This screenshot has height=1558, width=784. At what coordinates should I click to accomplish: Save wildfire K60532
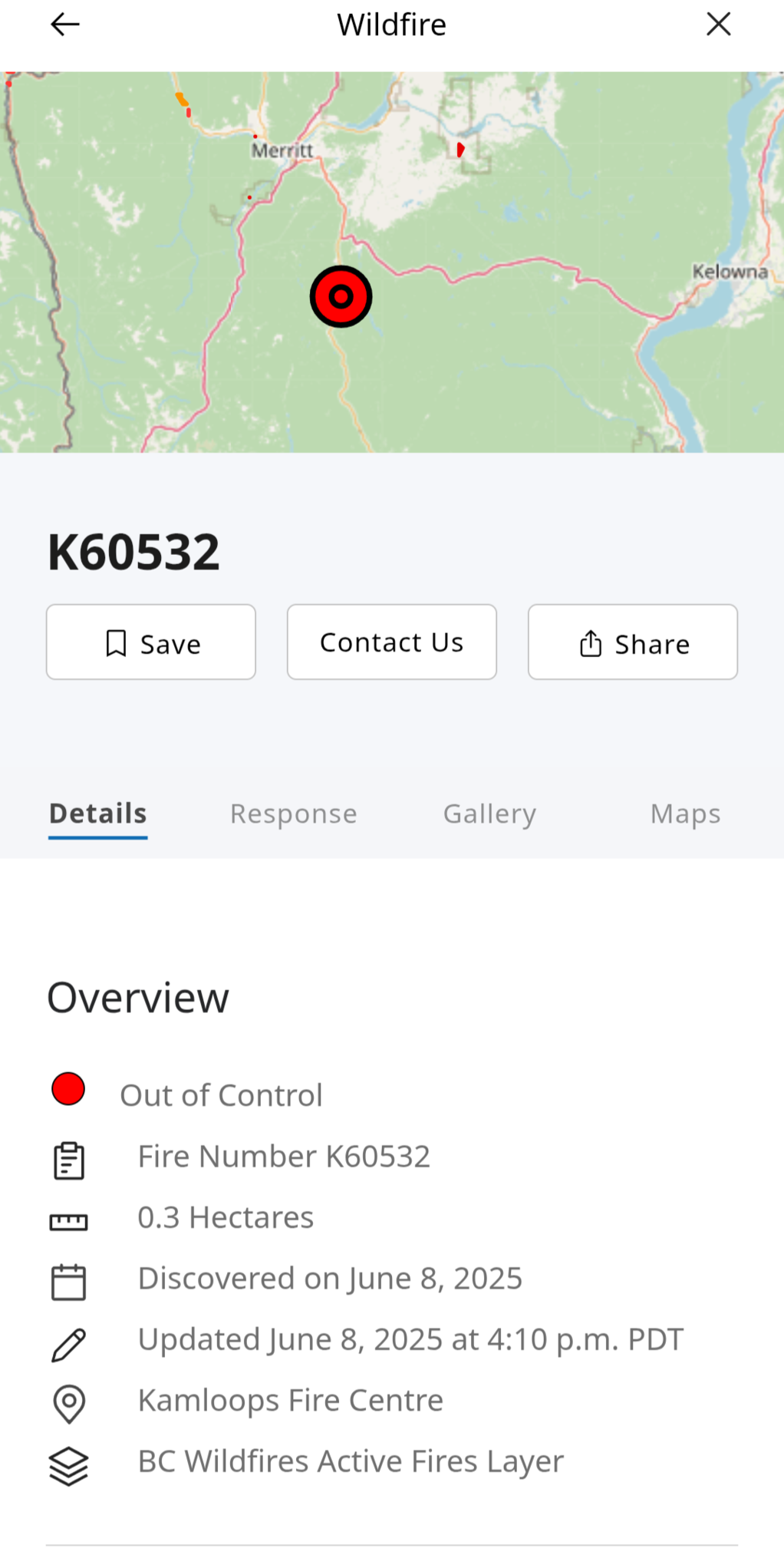click(151, 642)
